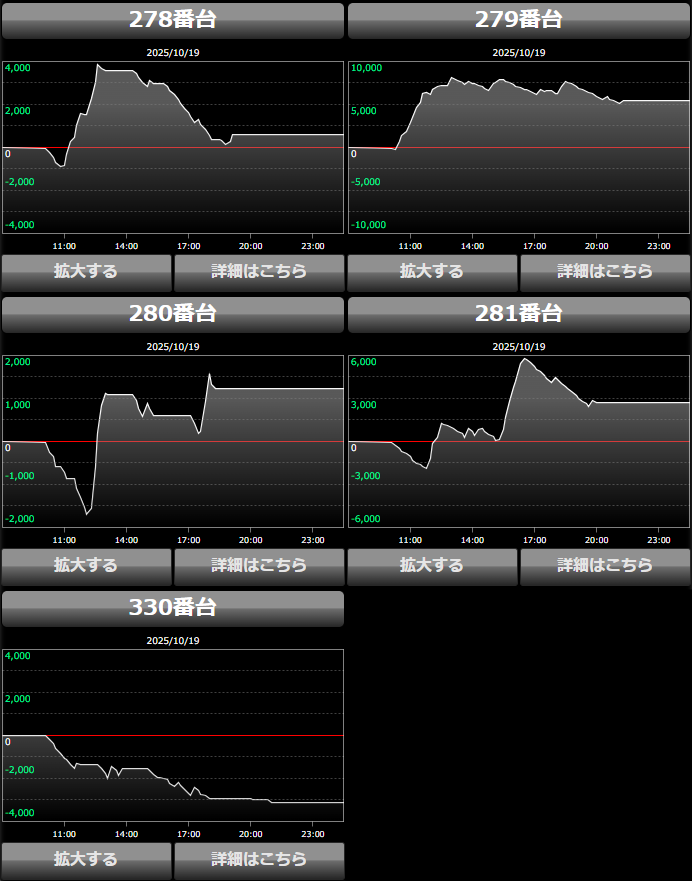Open the 281番台 header

[x=519, y=314]
